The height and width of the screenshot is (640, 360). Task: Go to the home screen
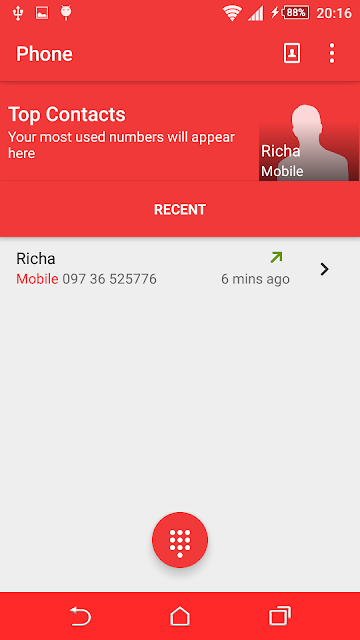click(x=180, y=616)
